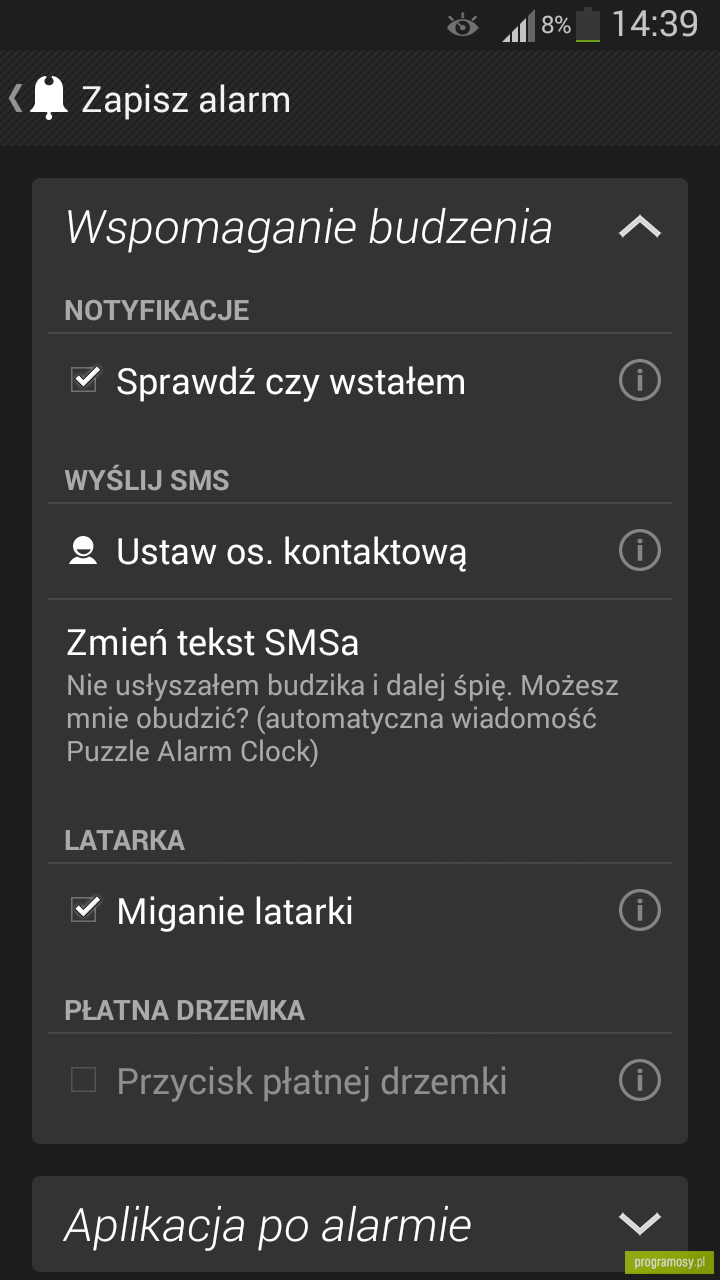View info for Miganie latarki
This screenshot has height=1280, width=720.
640,911
